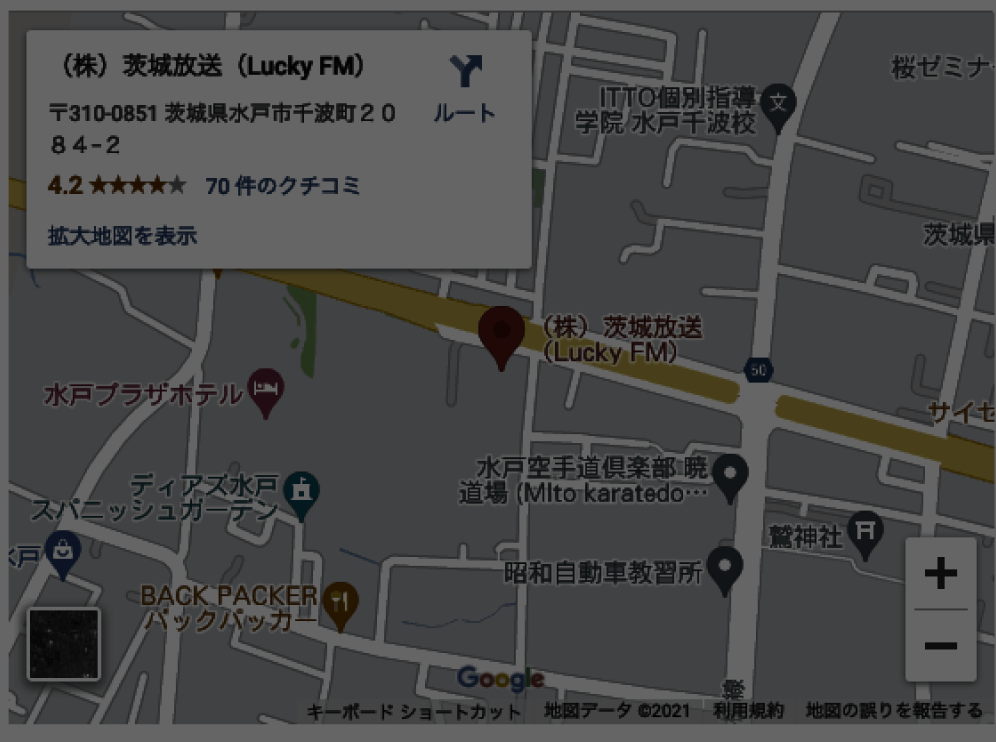Zoom in on the map

[x=940, y=574]
